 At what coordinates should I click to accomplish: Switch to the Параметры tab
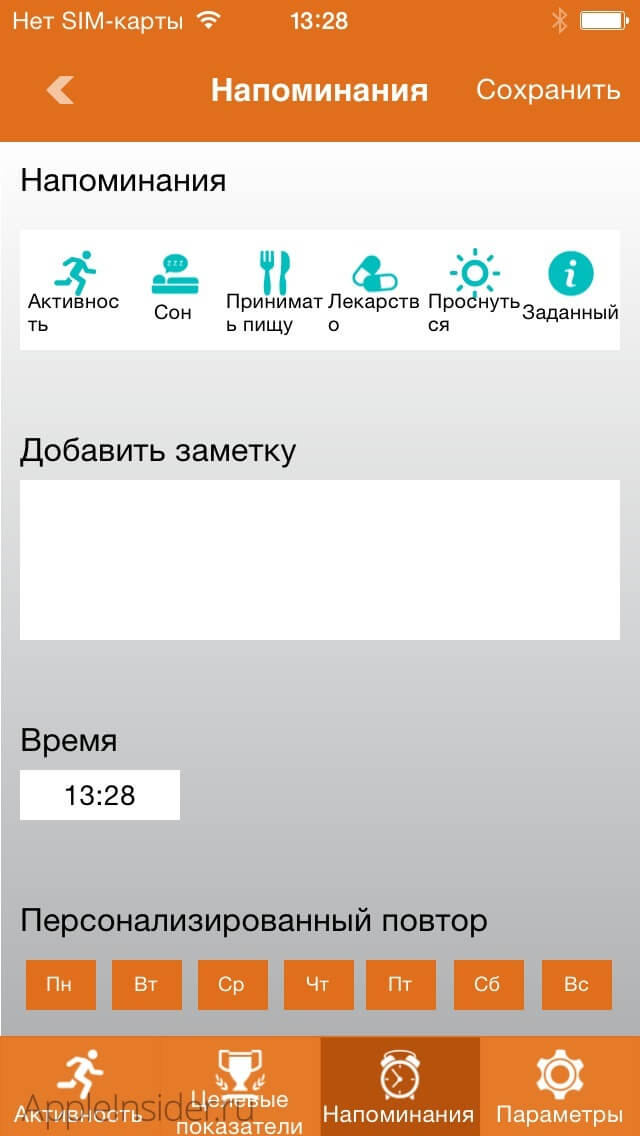pos(560,1087)
